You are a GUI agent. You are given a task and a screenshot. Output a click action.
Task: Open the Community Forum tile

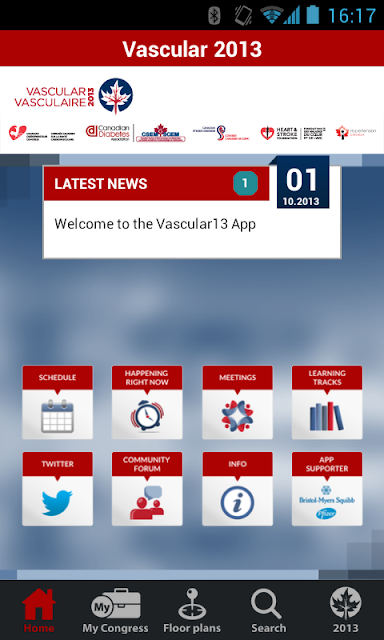(x=147, y=489)
